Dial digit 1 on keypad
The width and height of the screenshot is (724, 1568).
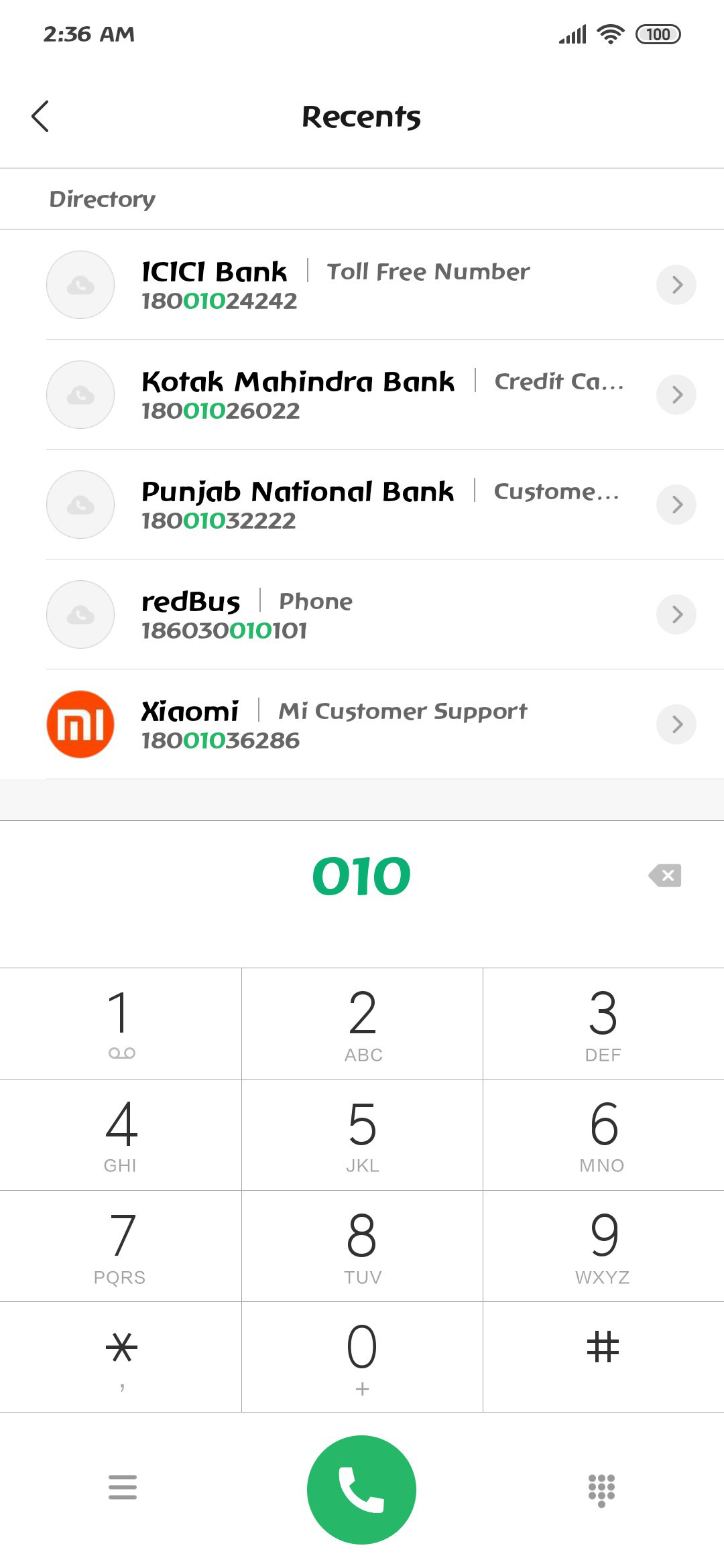[121, 1024]
